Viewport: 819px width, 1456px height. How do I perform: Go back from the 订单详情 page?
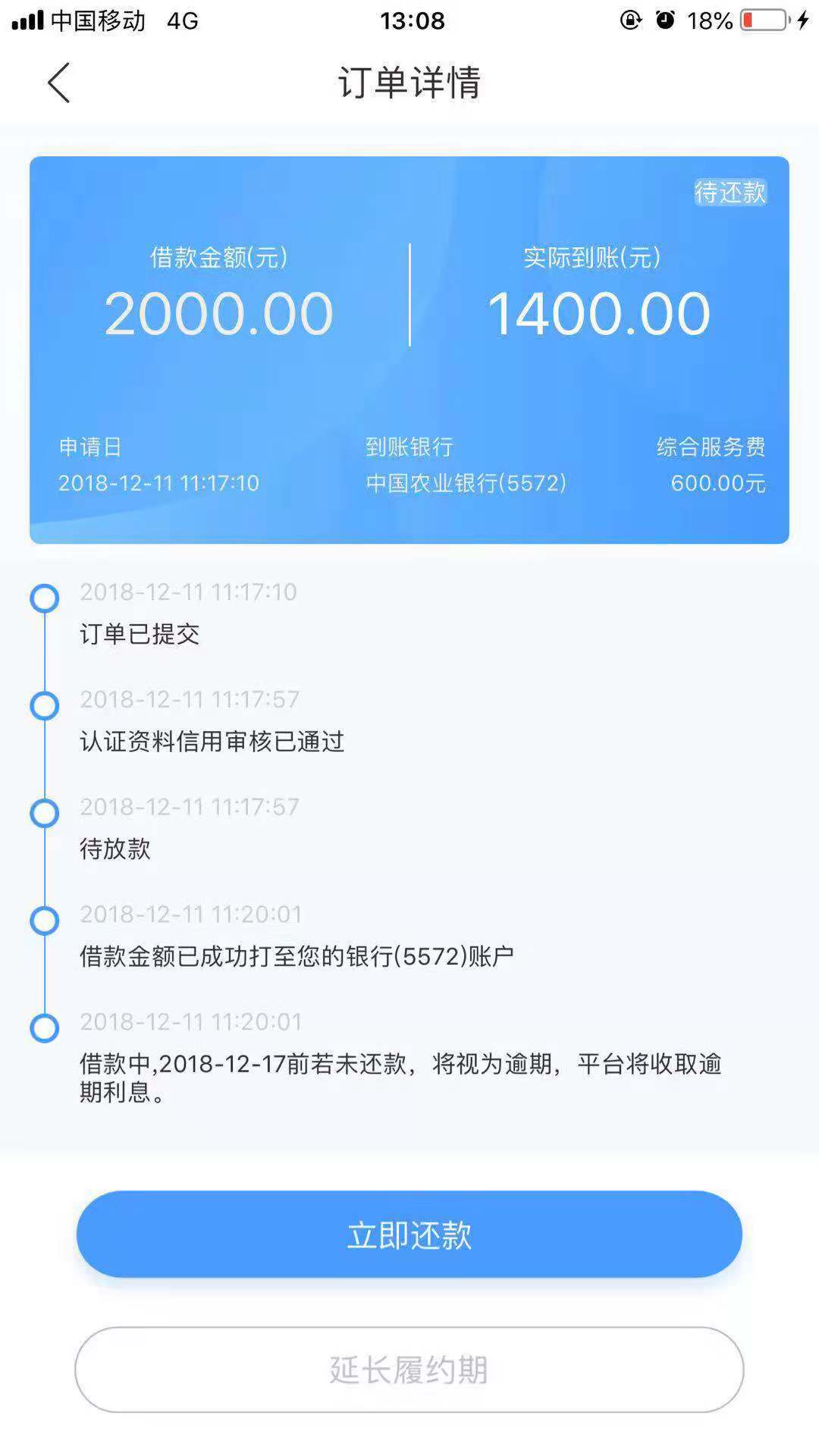(x=58, y=83)
